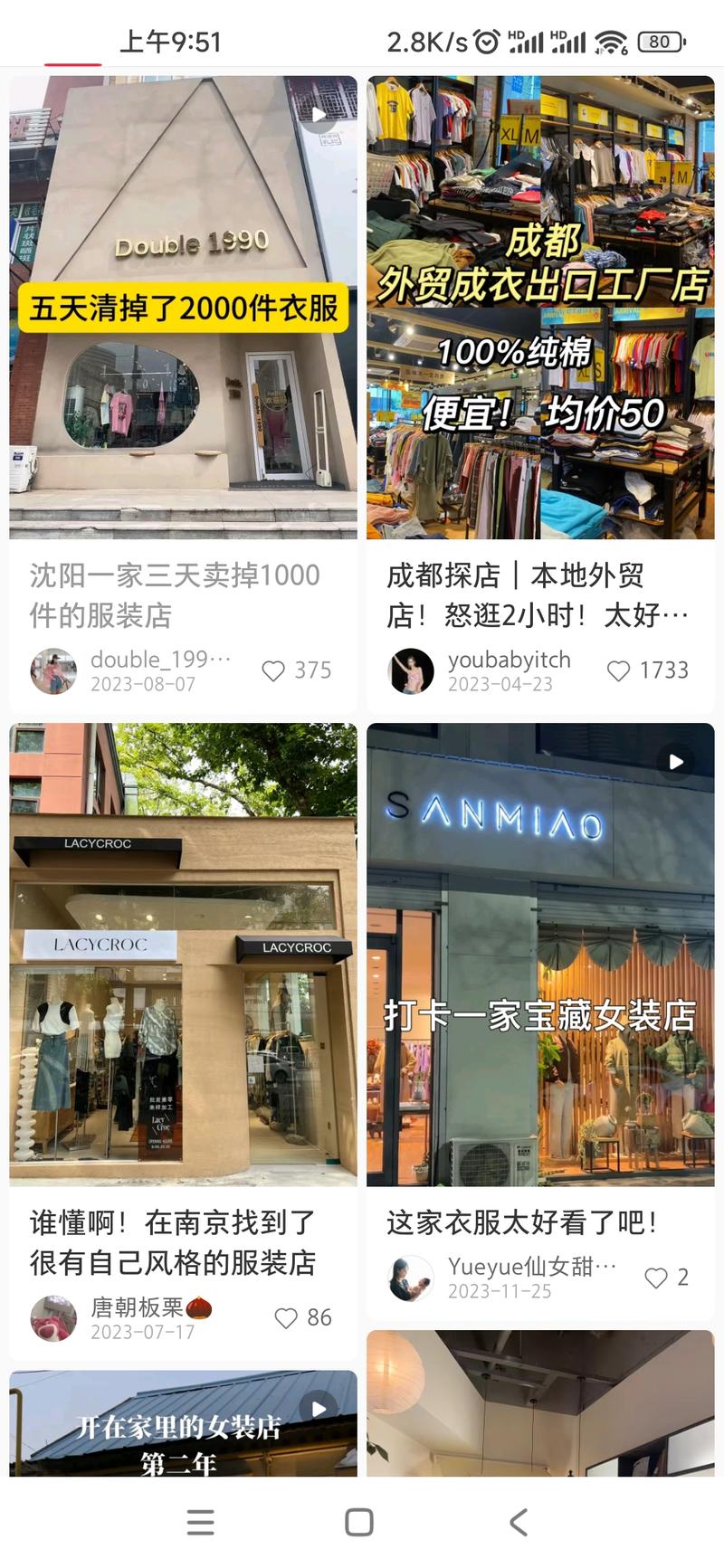
Task: Open the Double 1990 Shenyang clothing store post
Action: pos(183,308)
